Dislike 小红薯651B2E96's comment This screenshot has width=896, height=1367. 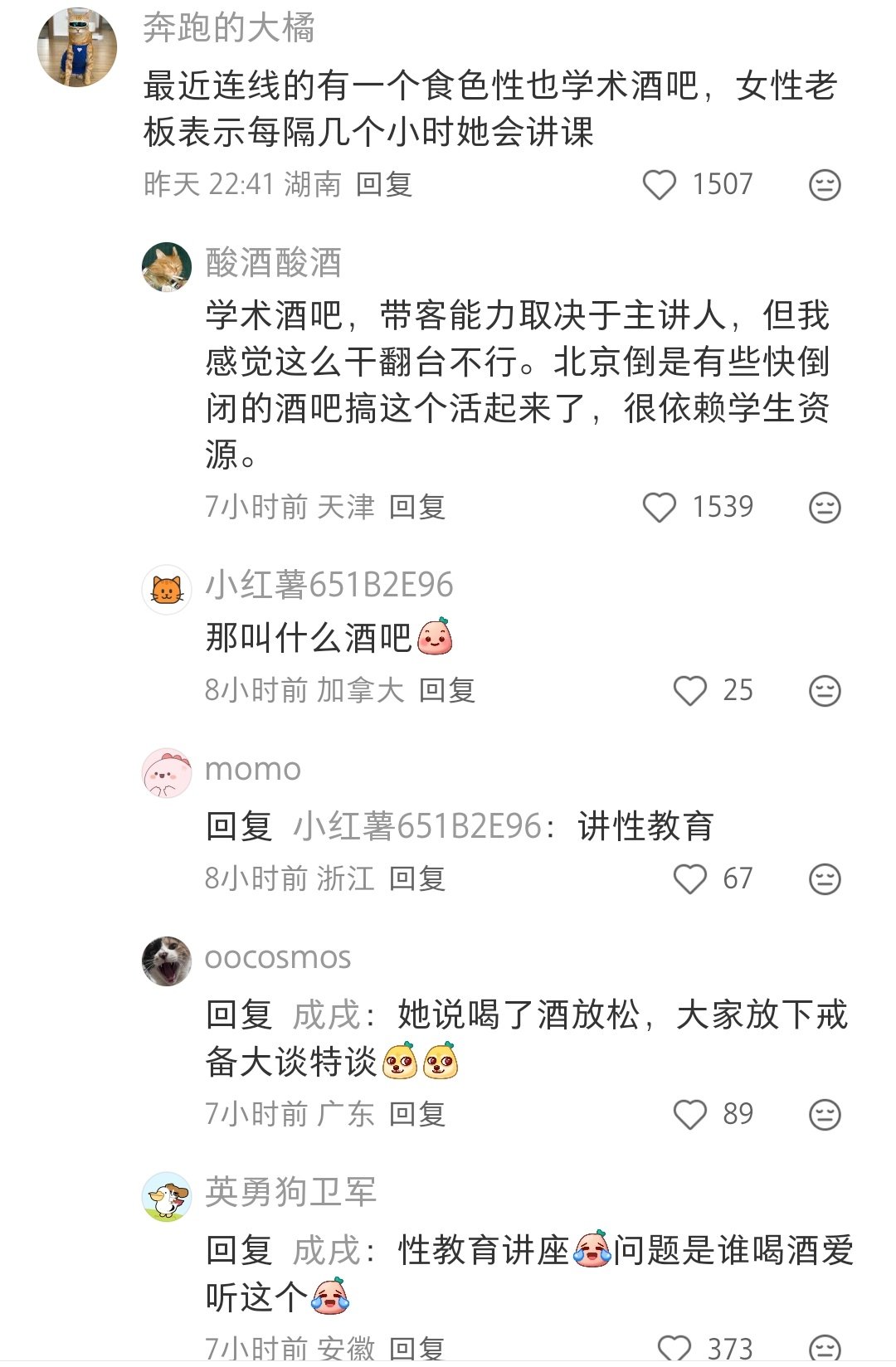click(825, 691)
